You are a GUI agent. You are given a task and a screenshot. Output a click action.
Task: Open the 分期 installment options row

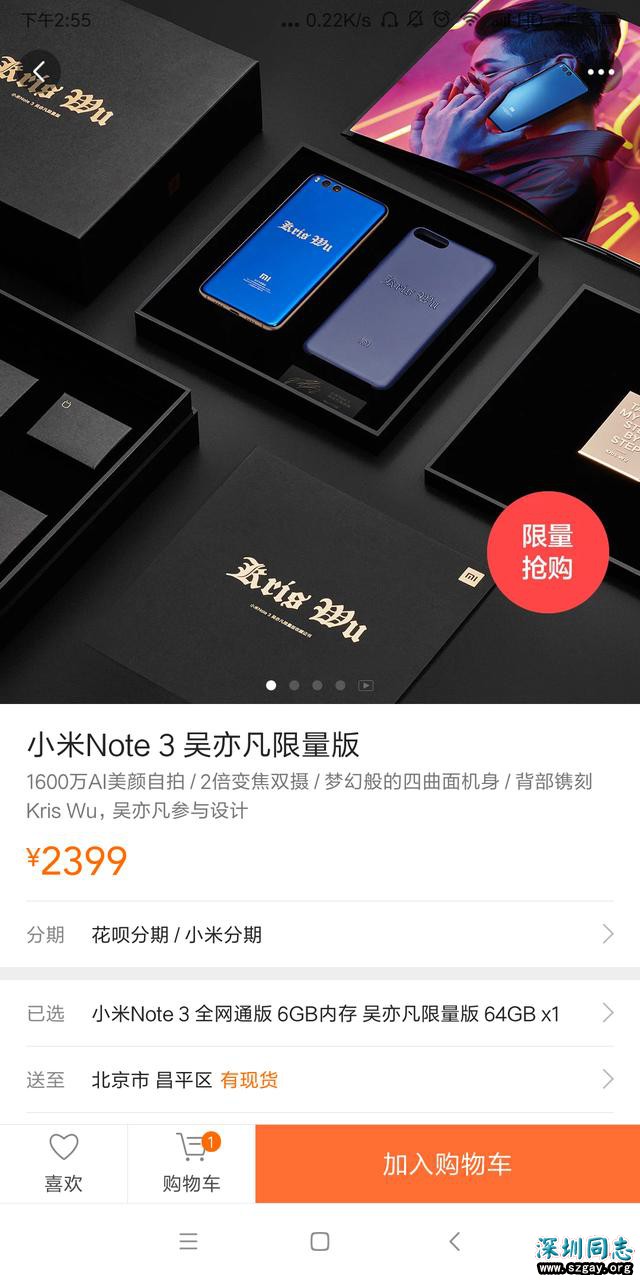tap(320, 934)
